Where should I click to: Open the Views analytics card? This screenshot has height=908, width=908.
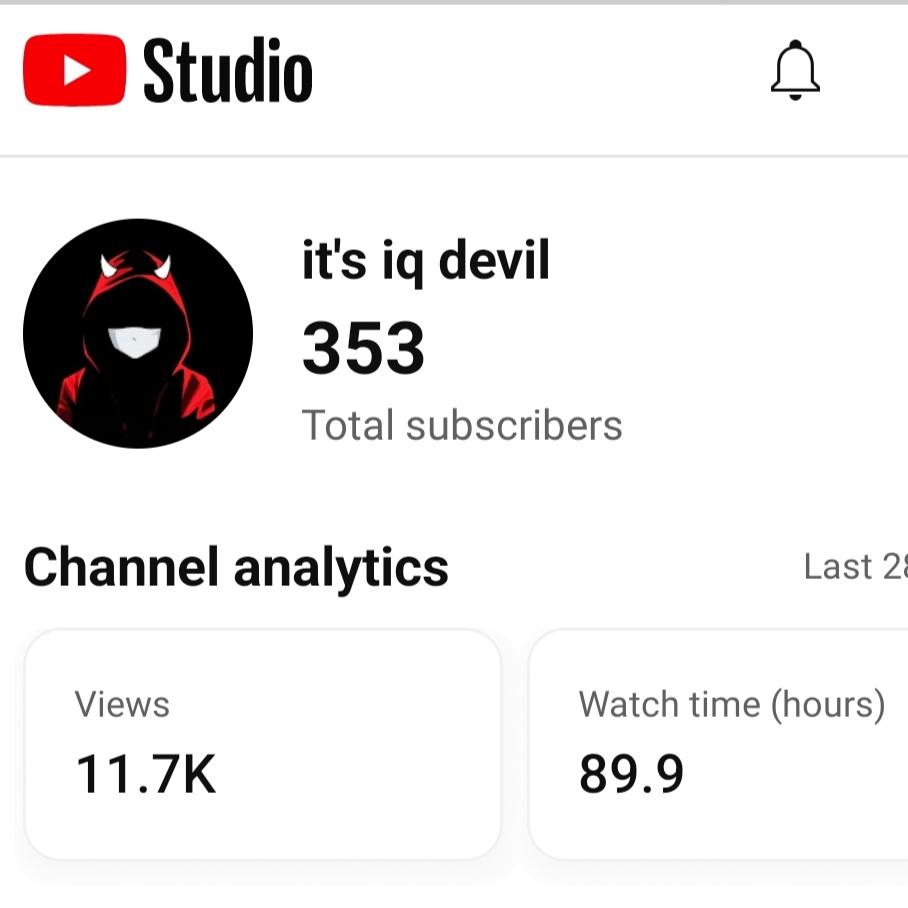click(x=262, y=744)
